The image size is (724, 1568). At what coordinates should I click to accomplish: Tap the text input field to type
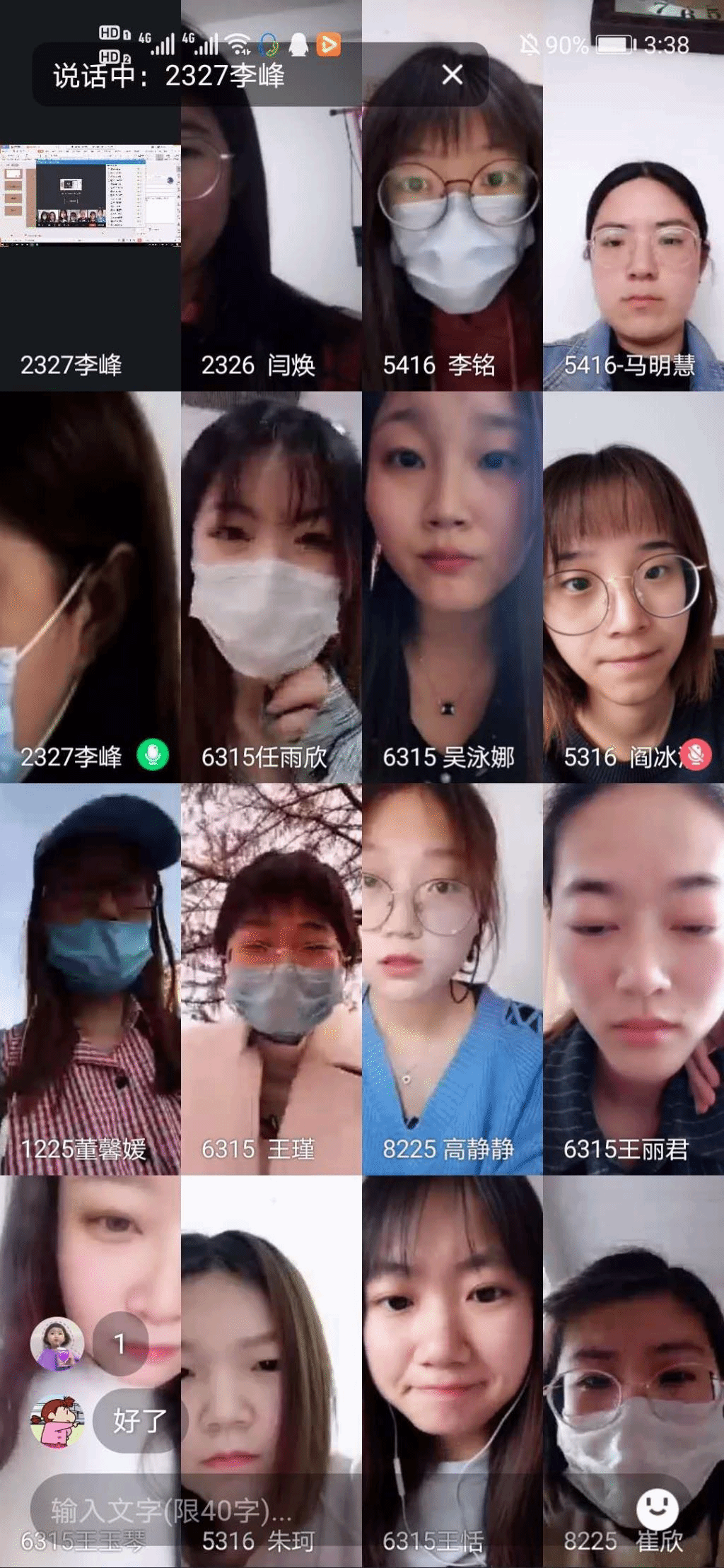click(283, 1509)
